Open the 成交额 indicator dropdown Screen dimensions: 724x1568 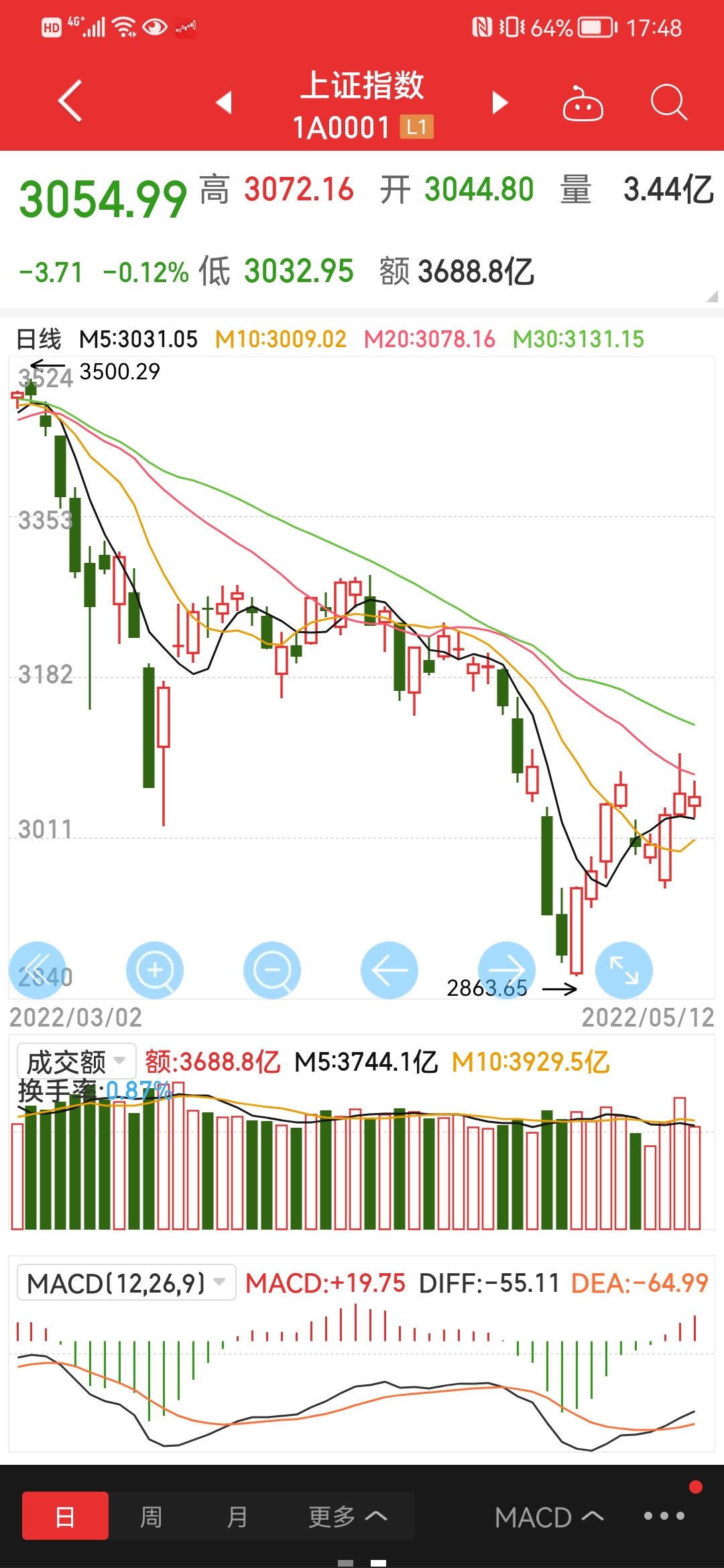click(x=76, y=1061)
